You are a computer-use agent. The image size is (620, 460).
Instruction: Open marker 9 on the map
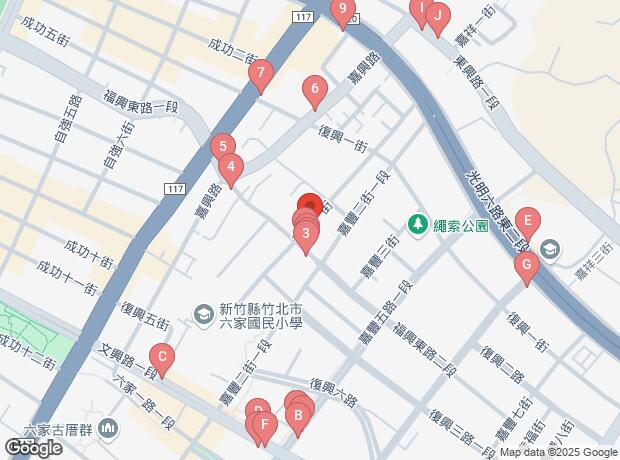[343, 12]
